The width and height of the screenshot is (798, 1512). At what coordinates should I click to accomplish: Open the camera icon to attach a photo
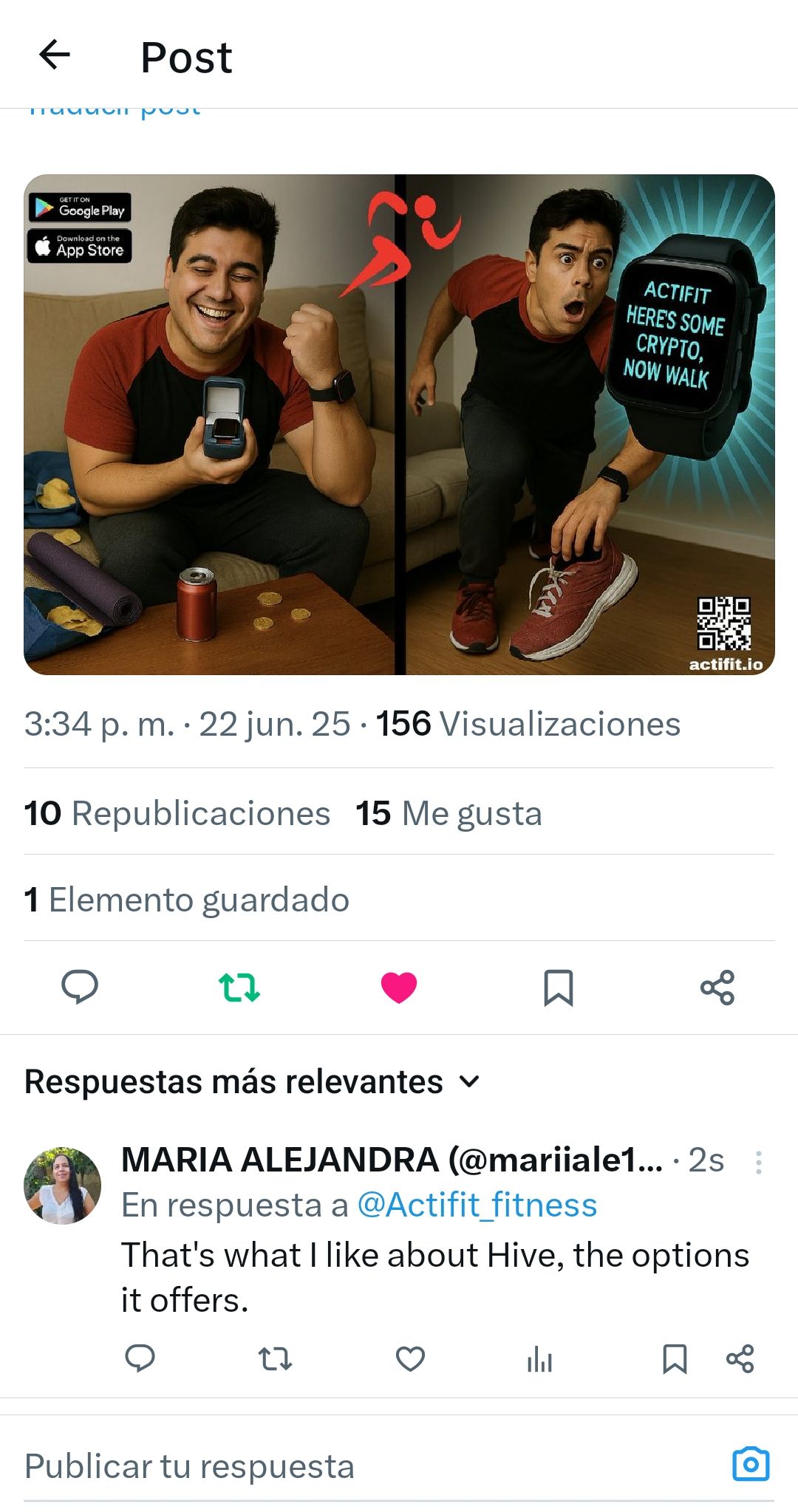pyautogui.click(x=751, y=1464)
